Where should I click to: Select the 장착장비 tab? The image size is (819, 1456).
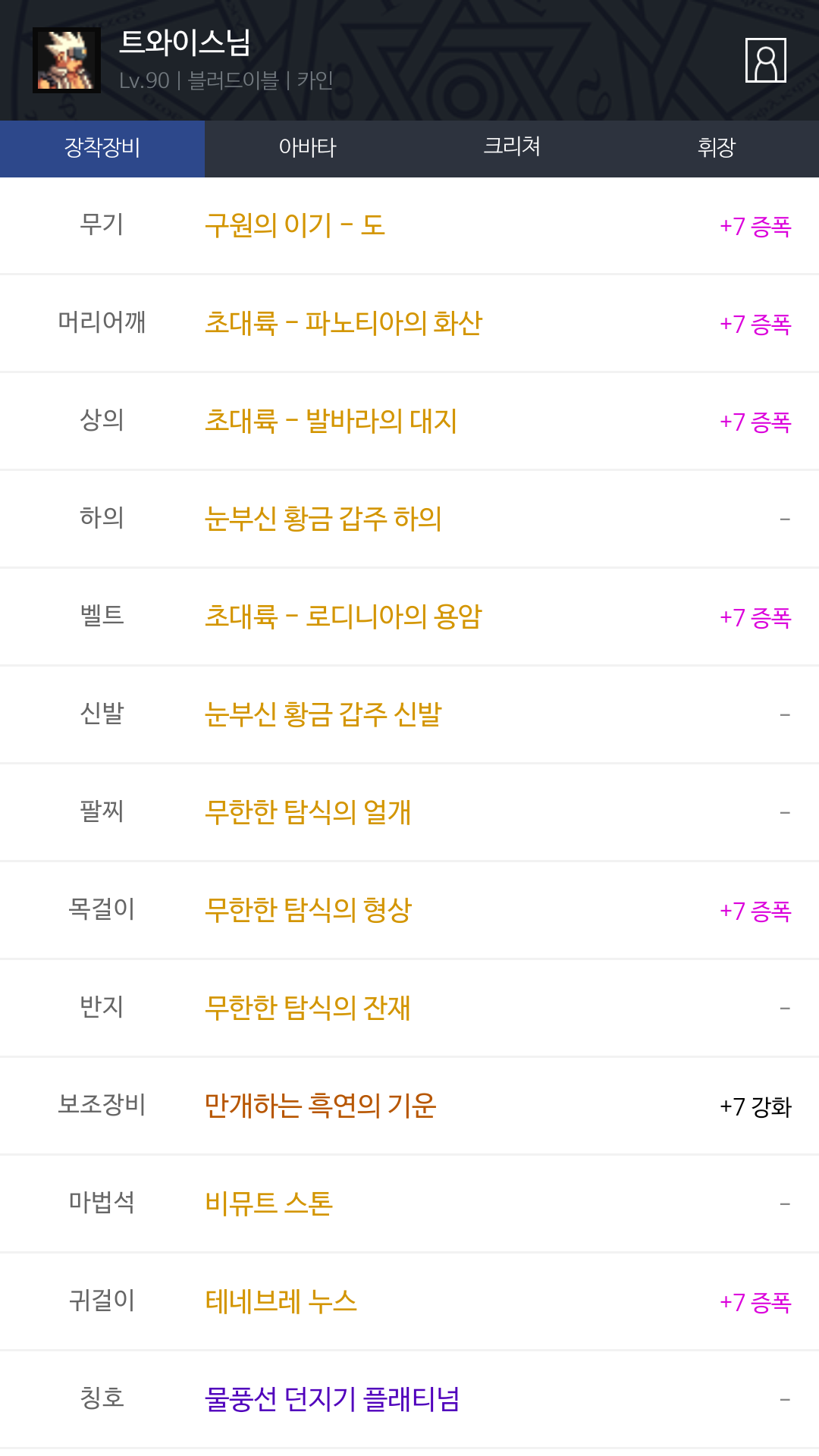(102, 148)
